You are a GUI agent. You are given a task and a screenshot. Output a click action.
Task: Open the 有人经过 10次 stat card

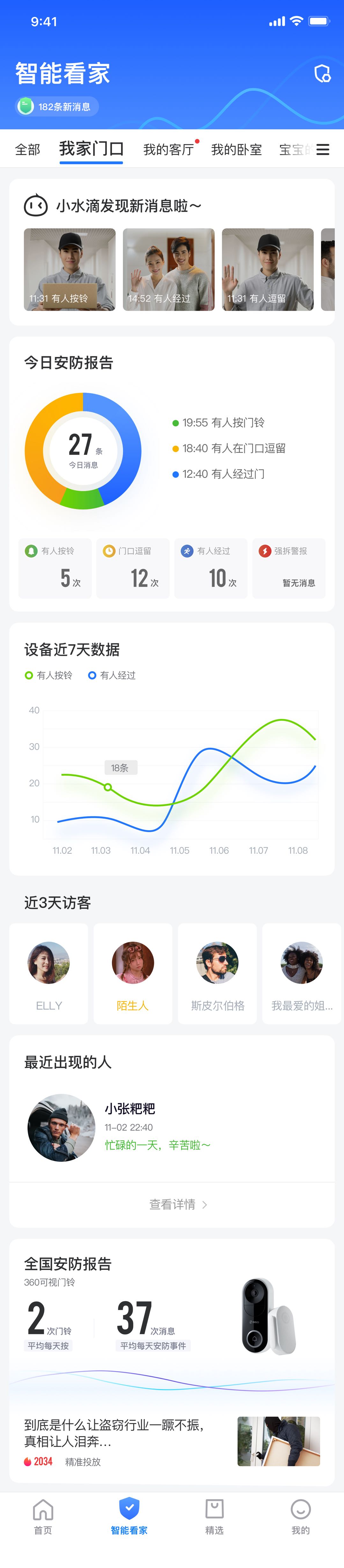click(211, 568)
